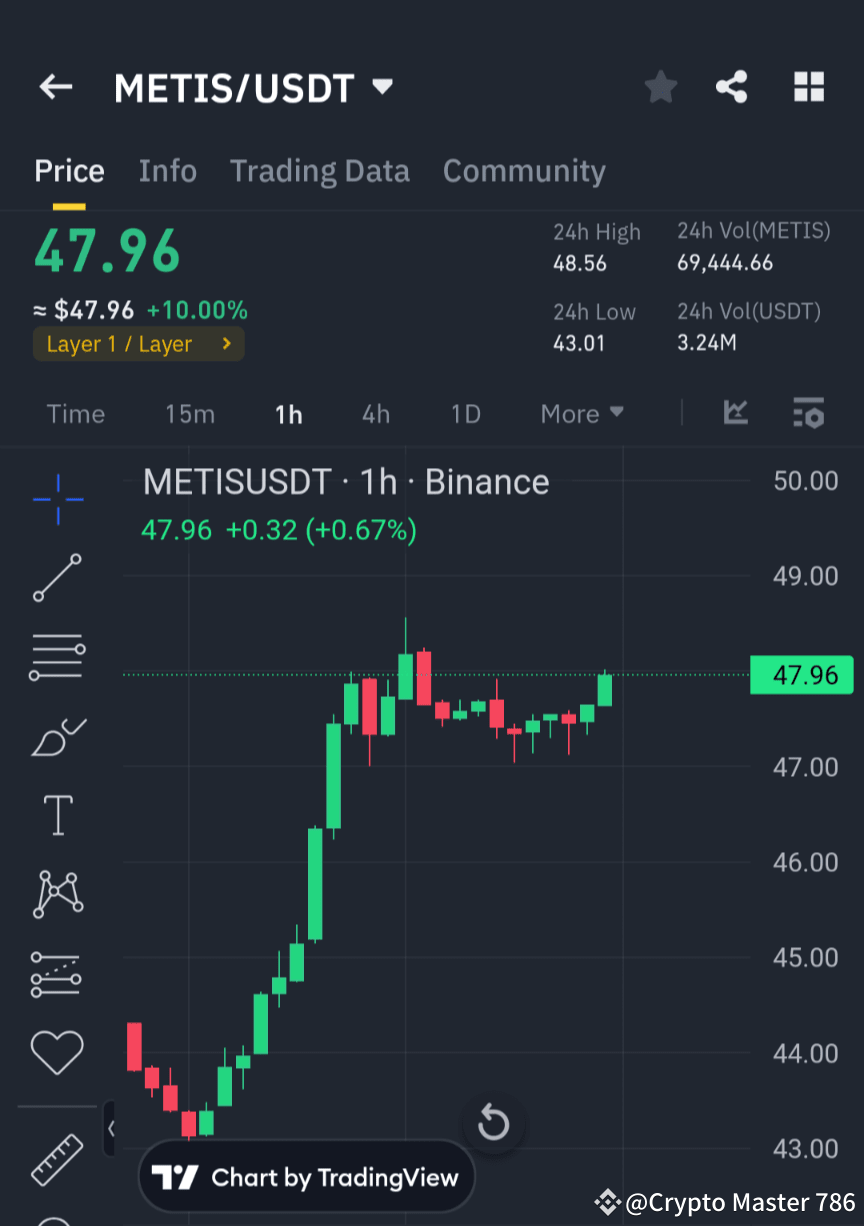Select the 1D timeframe

(465, 413)
